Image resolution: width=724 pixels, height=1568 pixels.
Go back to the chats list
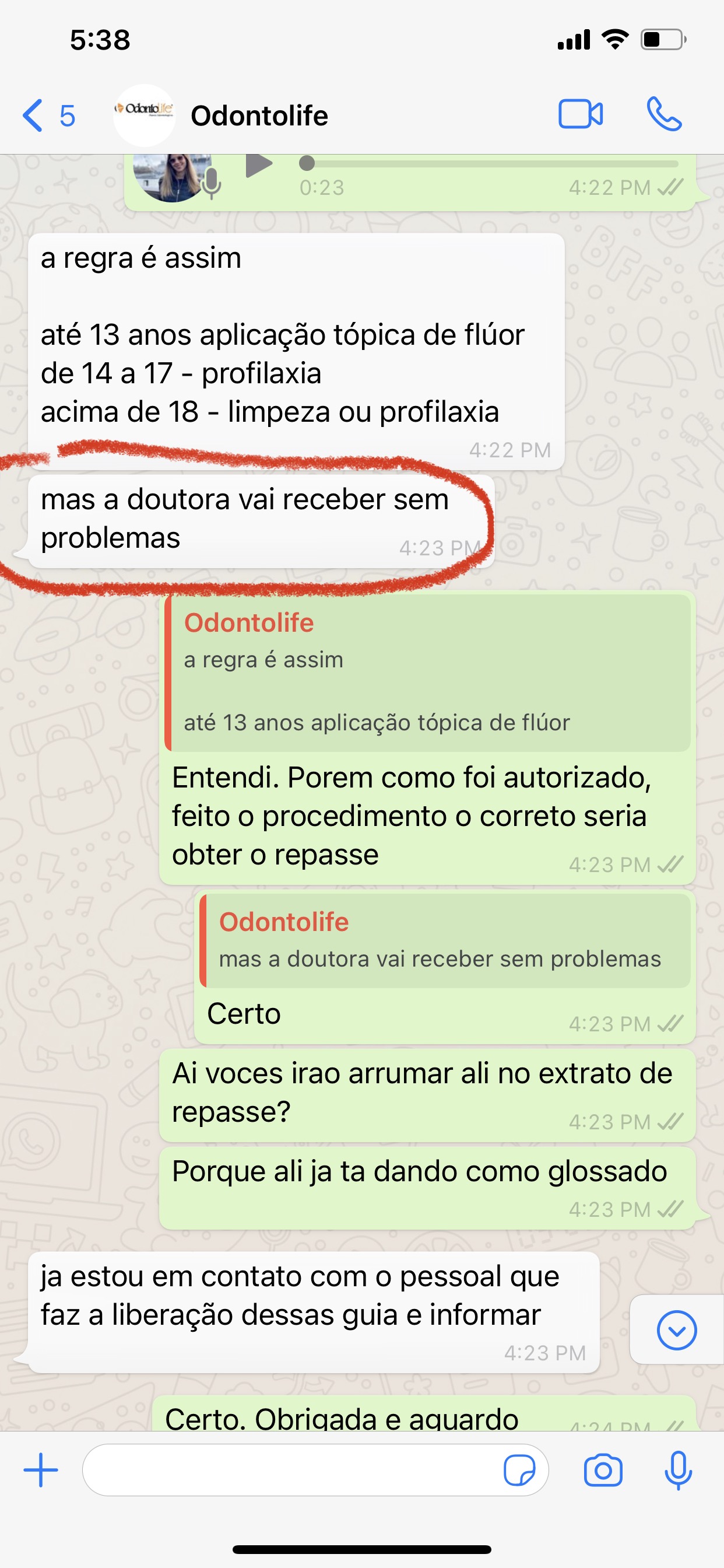[34, 115]
